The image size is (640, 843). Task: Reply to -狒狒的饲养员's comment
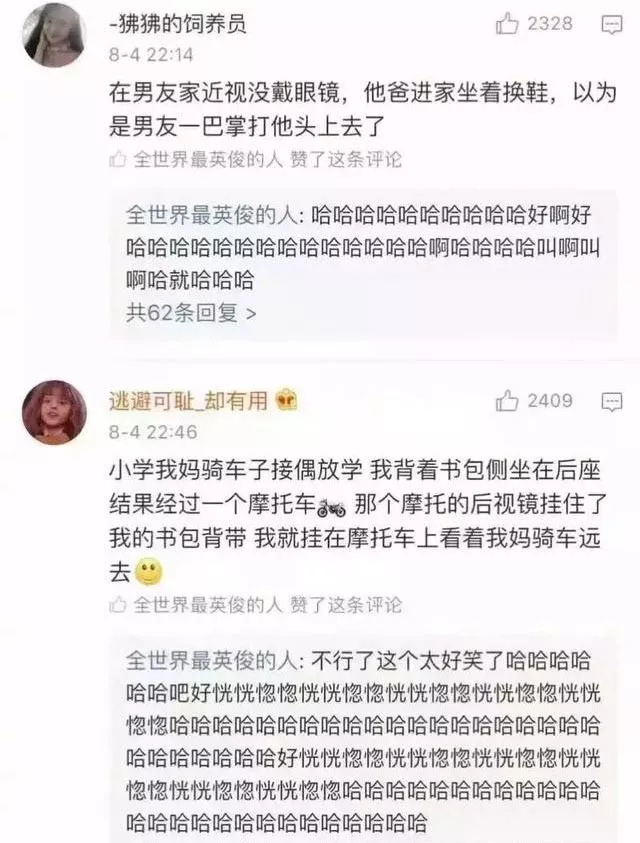coord(611,24)
